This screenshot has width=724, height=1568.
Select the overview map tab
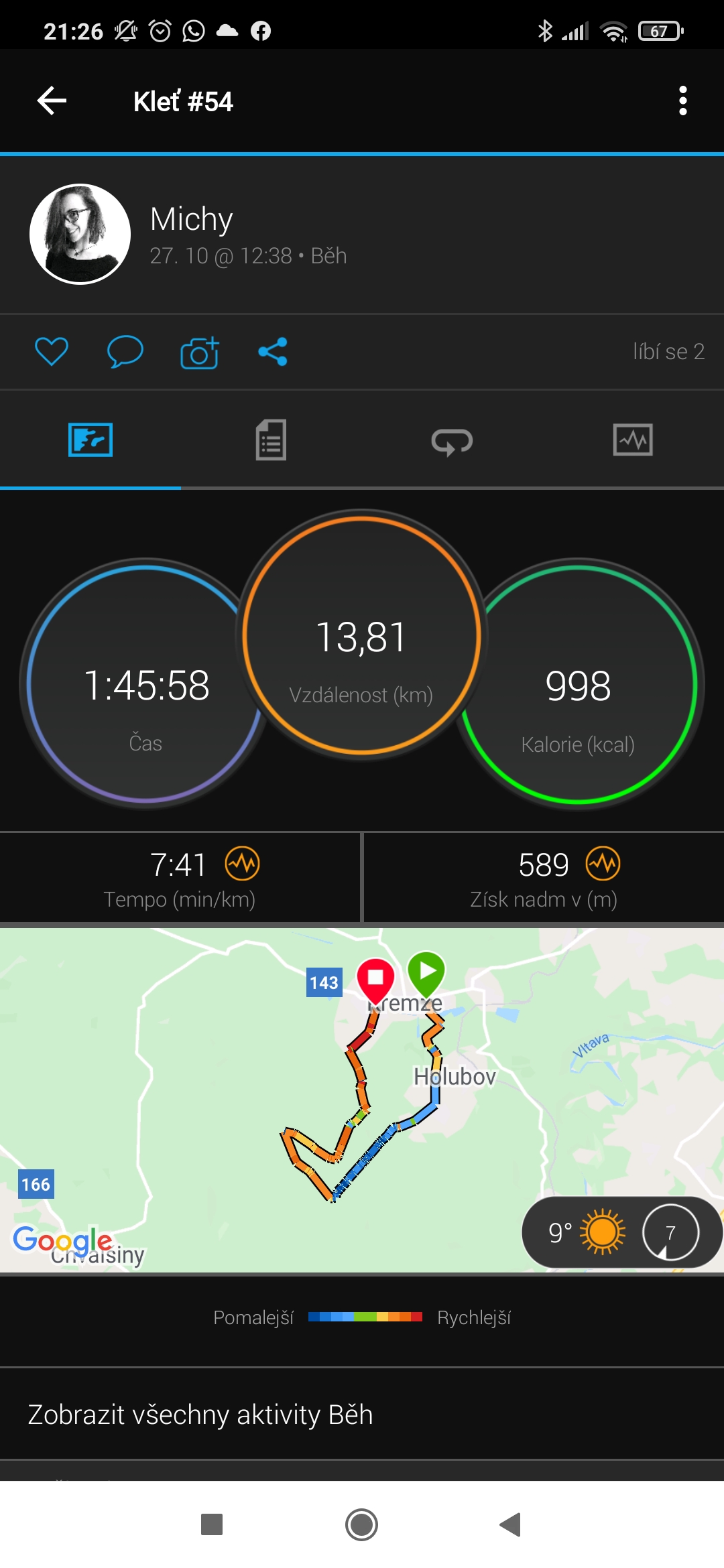[x=90, y=440]
